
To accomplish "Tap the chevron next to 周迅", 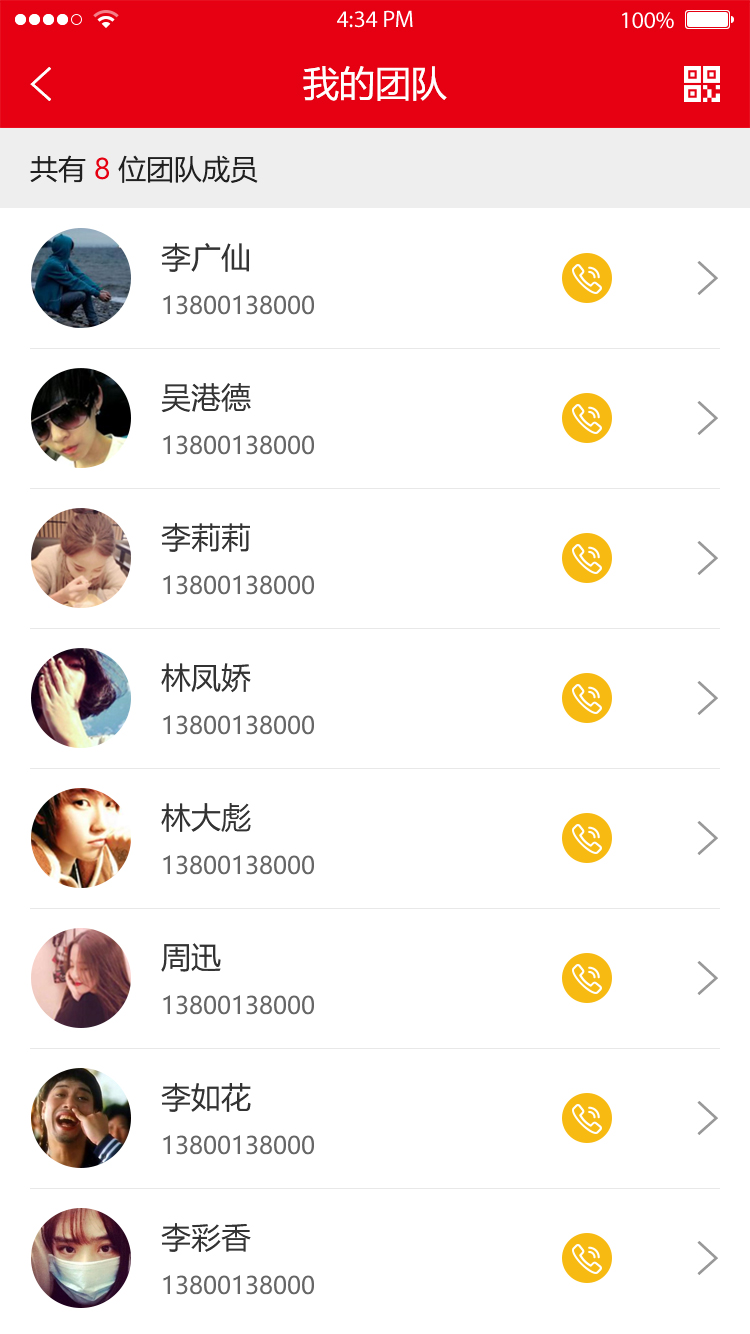I will click(x=708, y=978).
